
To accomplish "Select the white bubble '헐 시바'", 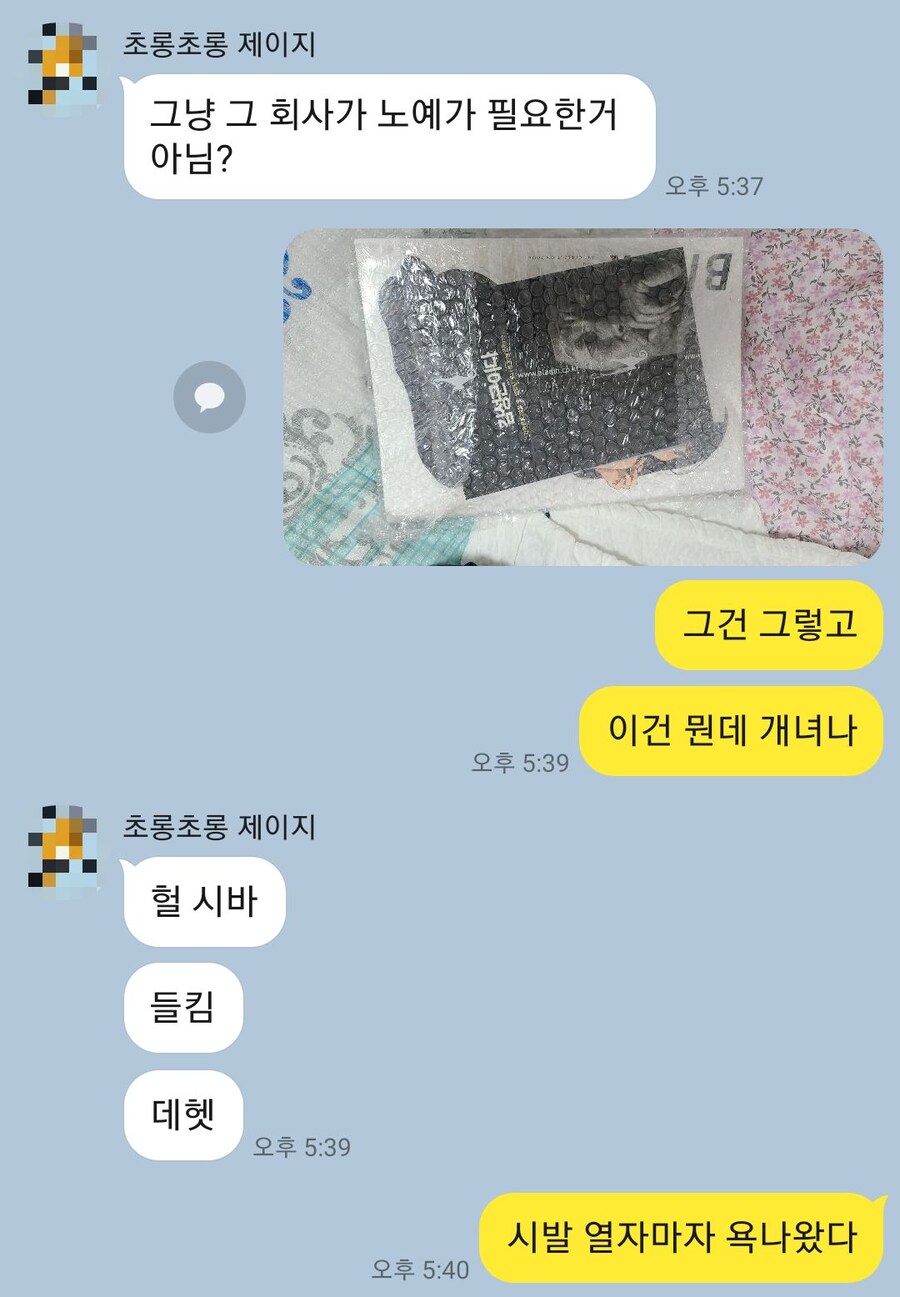I will coord(204,901).
